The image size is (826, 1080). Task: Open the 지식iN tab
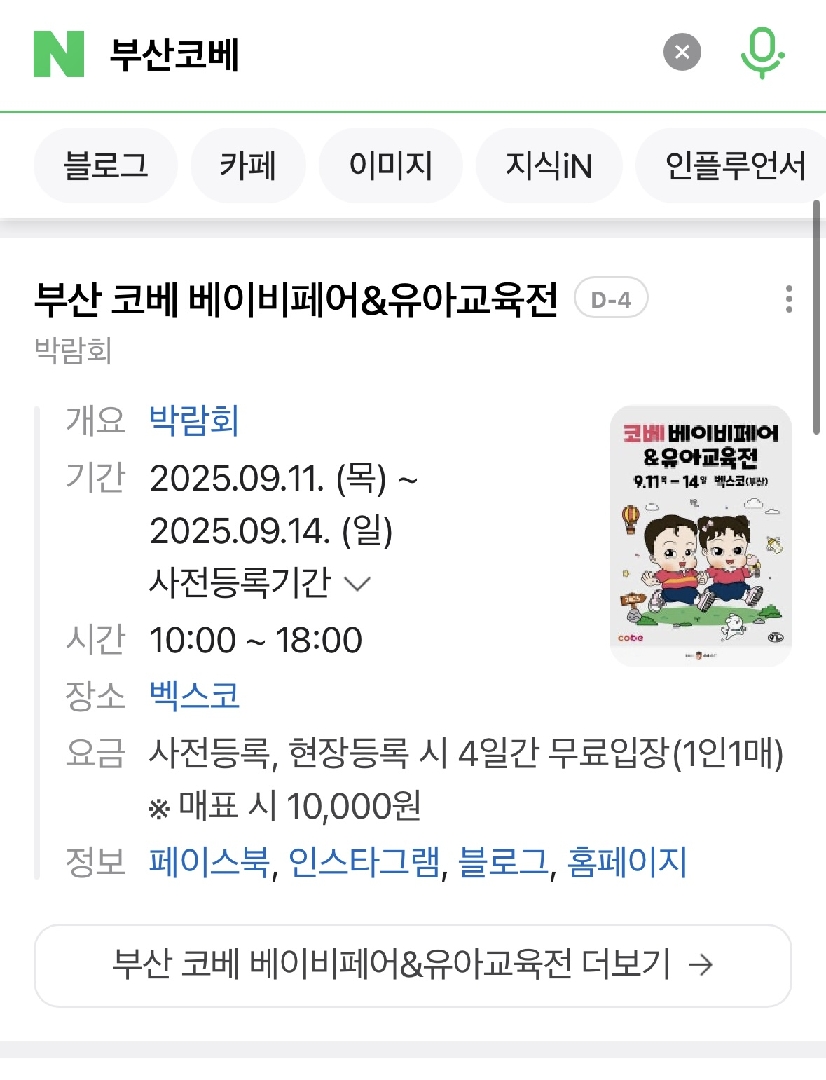548,165
